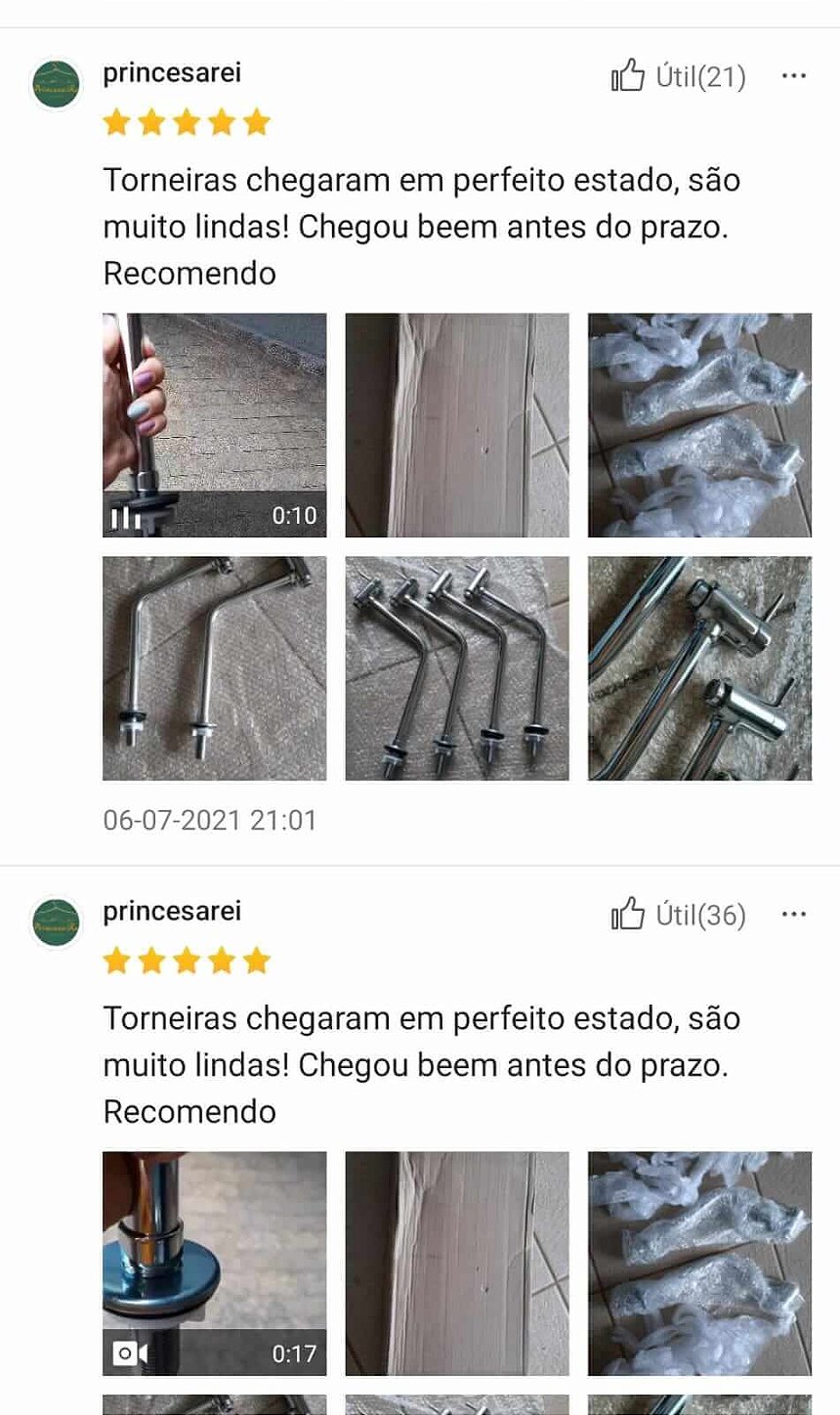
Task: View the close-up photo of the faucet handles
Action: (x=699, y=668)
